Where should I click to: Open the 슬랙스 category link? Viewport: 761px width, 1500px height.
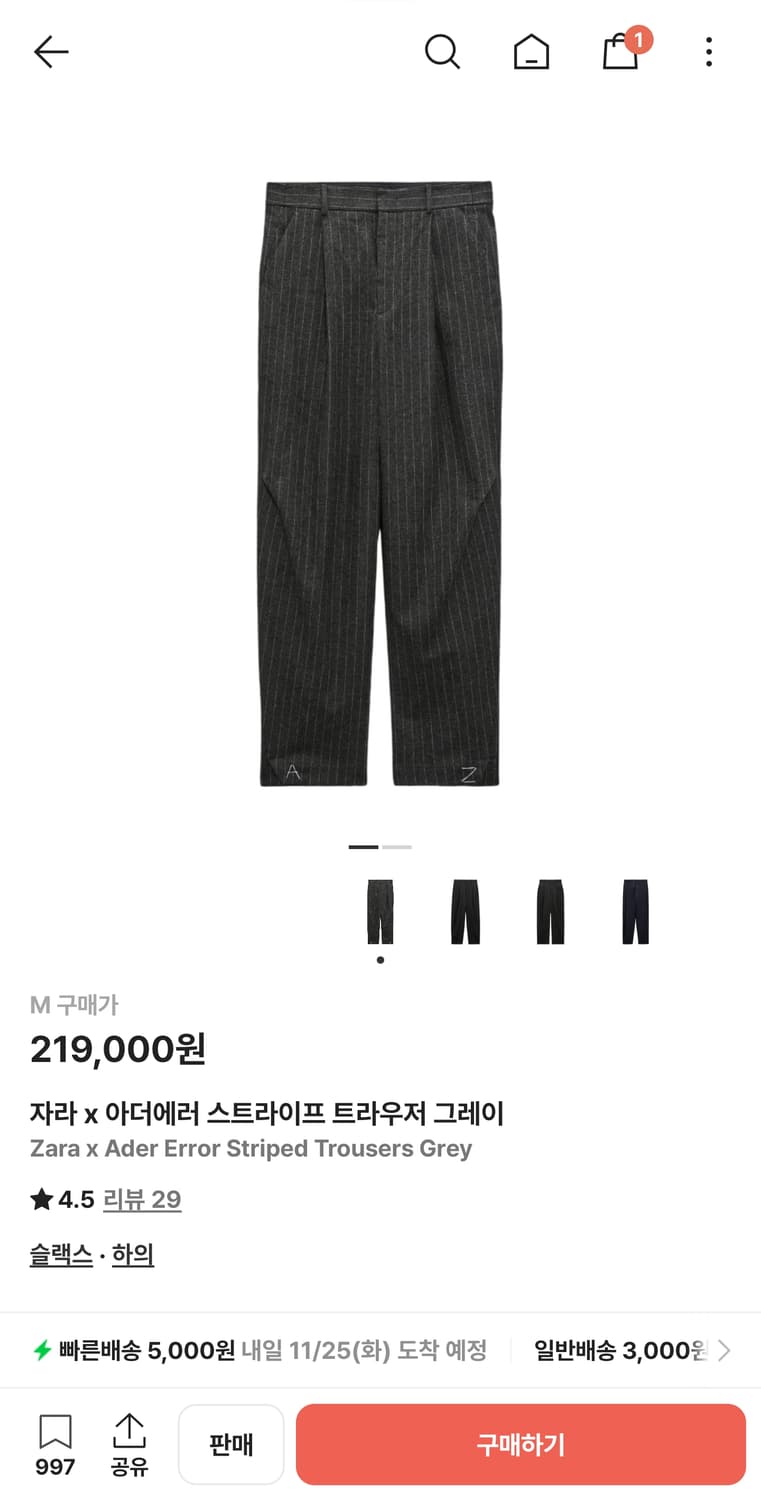tap(60, 1254)
